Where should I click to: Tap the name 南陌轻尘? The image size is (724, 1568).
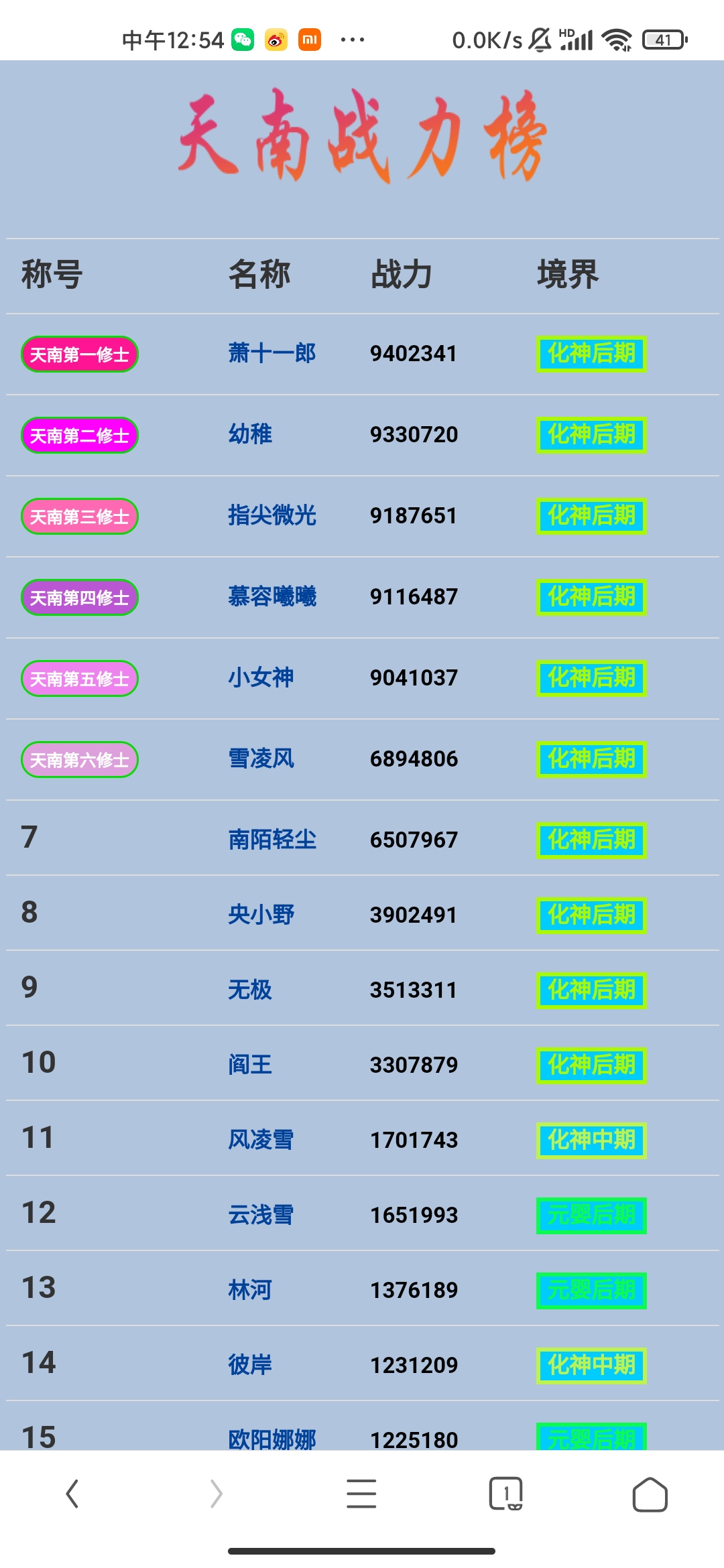(271, 839)
